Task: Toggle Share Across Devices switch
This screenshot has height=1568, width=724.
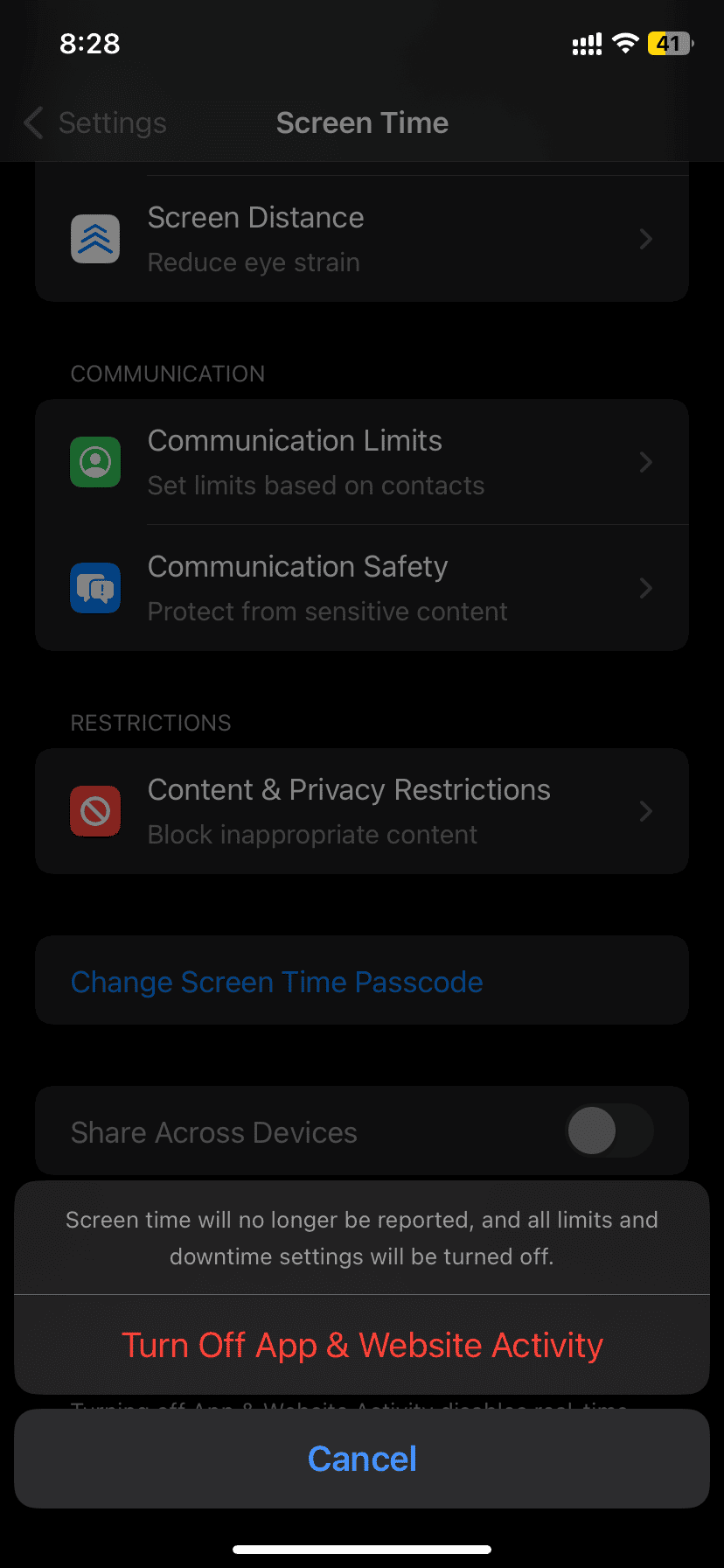Action: click(609, 1130)
